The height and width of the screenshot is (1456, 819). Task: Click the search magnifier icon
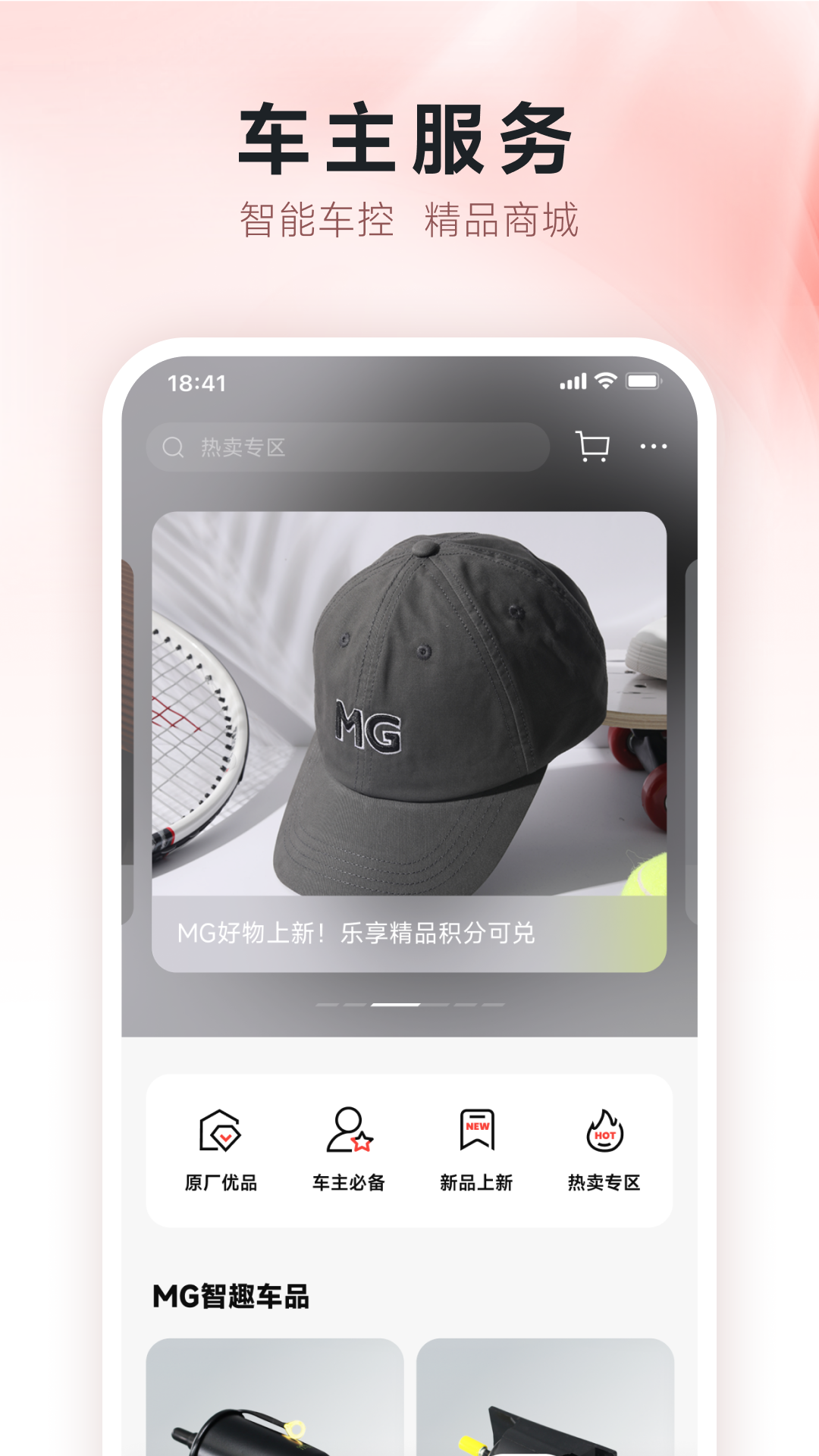point(174,447)
